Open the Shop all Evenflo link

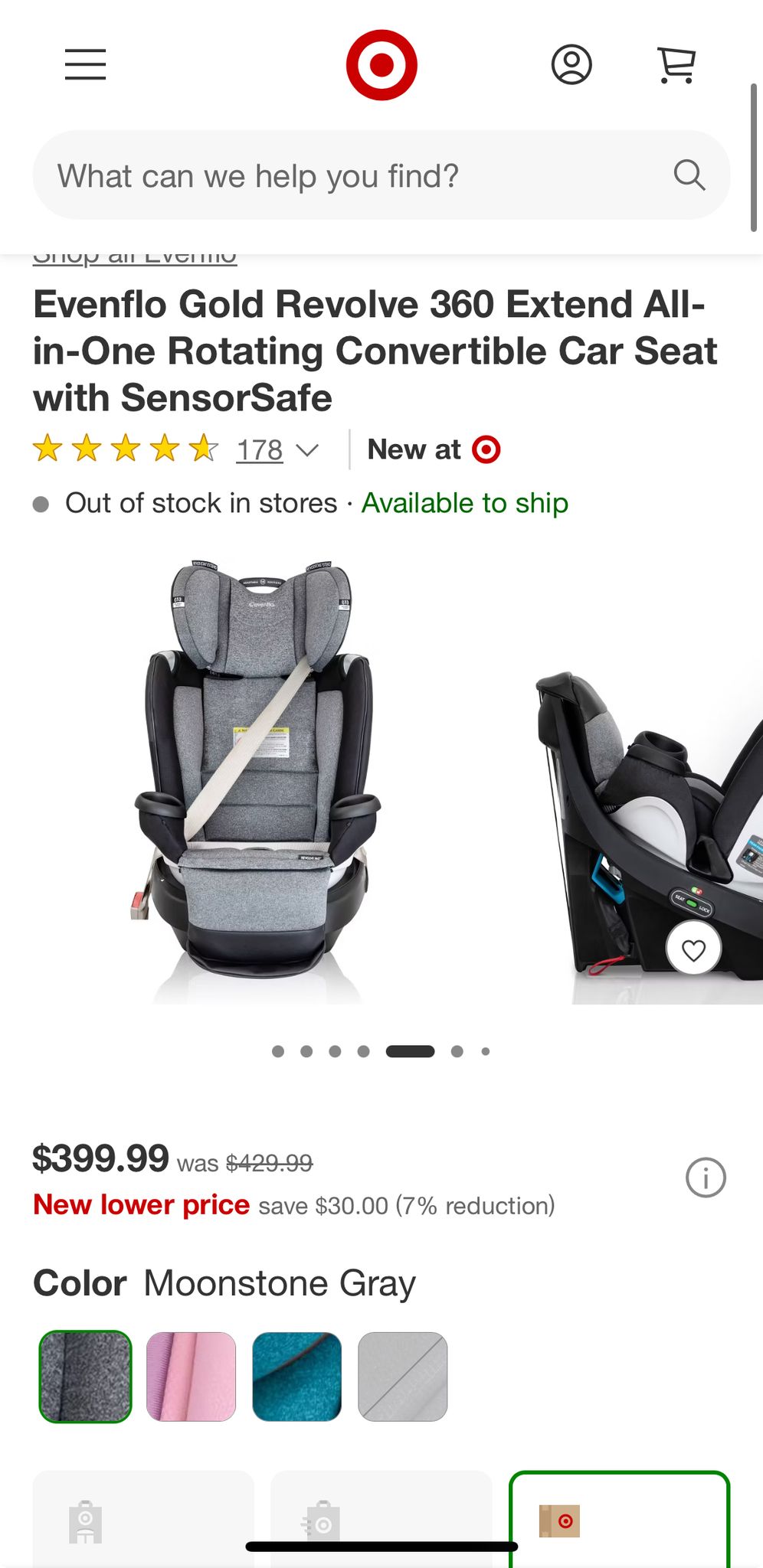135,257
